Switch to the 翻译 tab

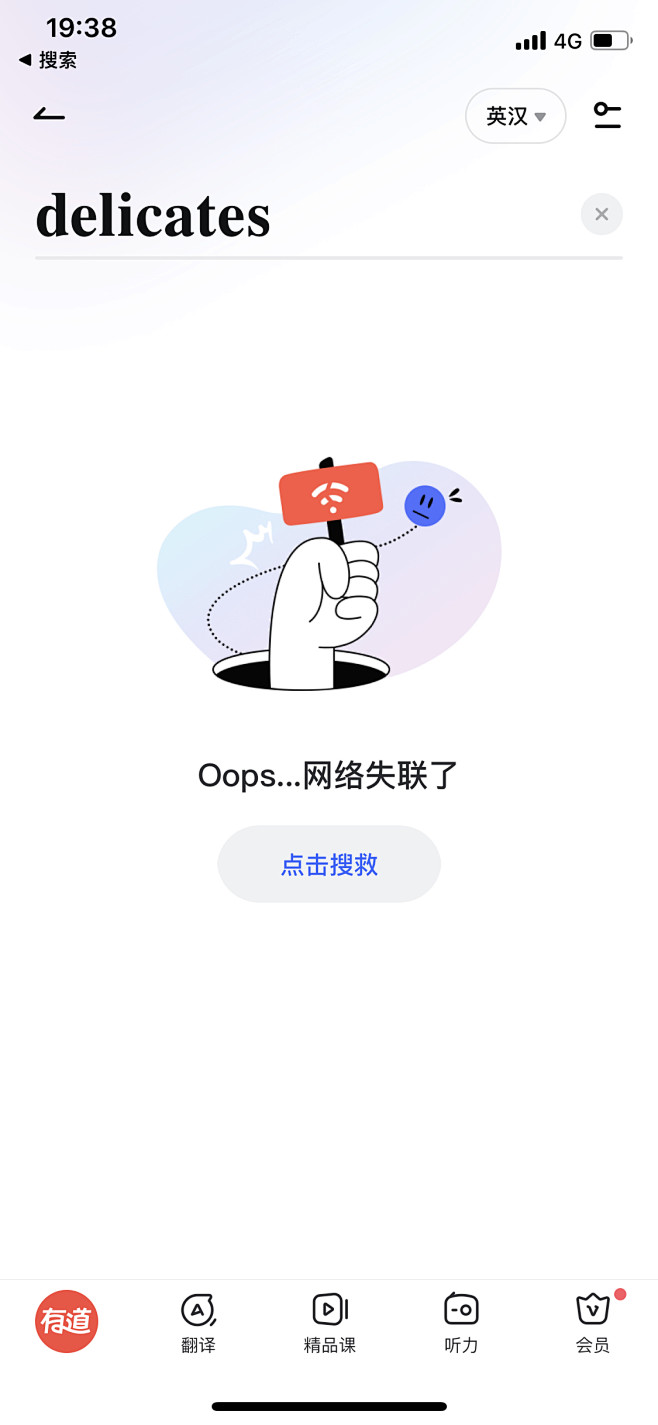pos(198,1322)
